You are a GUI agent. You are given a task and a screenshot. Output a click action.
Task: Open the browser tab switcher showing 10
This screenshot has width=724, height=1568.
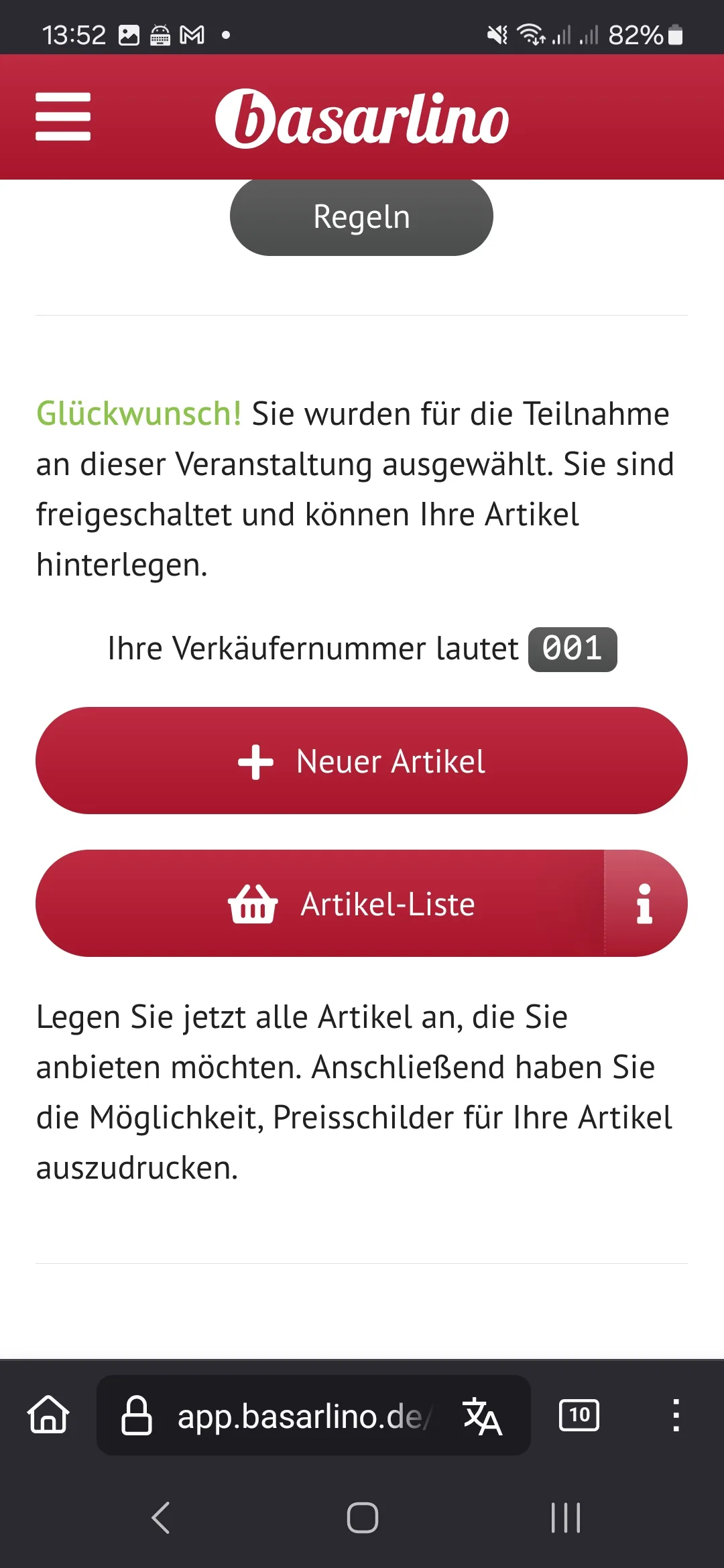pos(579,1415)
